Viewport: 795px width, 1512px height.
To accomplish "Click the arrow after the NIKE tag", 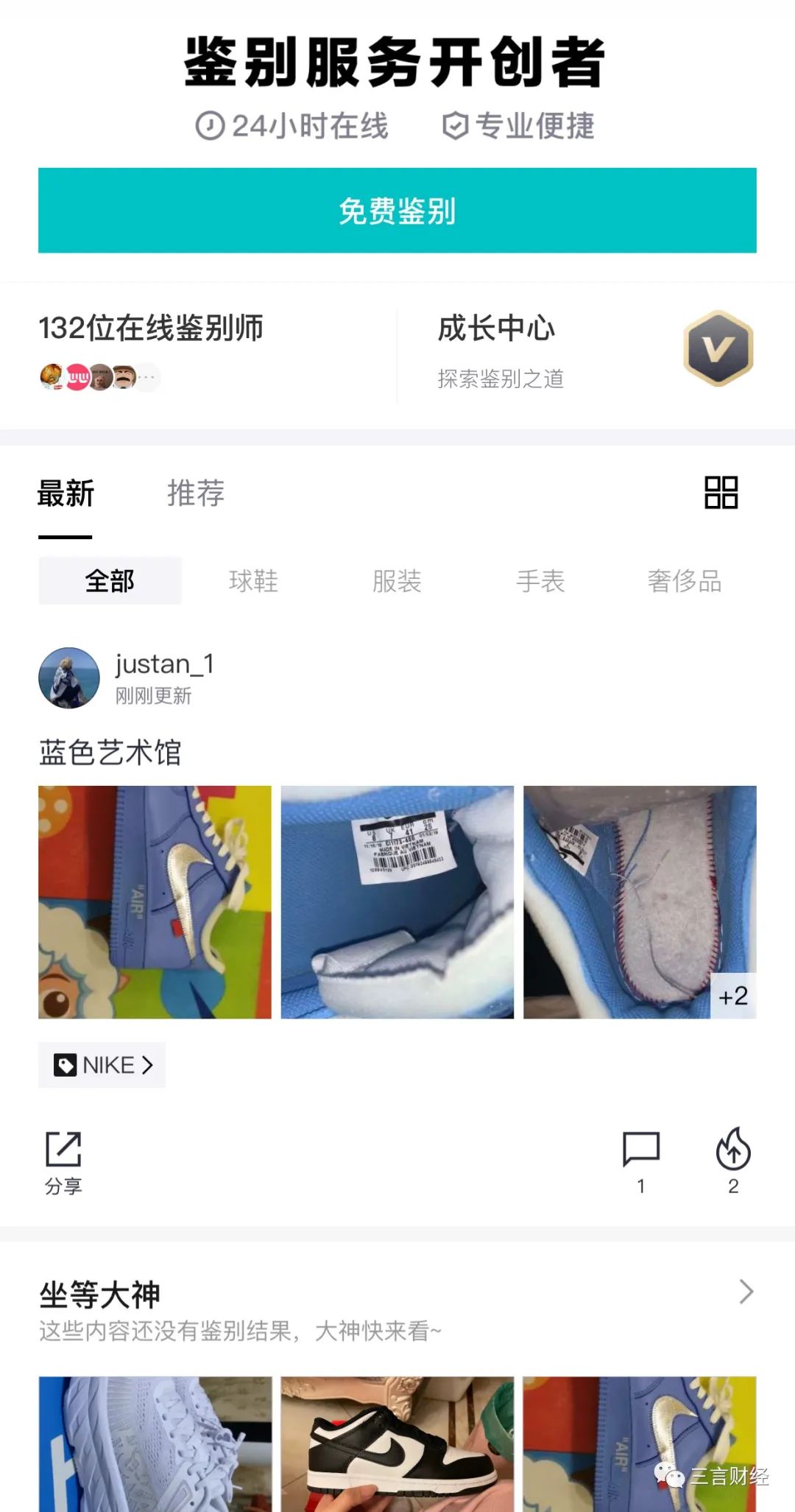I will pyautogui.click(x=148, y=1064).
